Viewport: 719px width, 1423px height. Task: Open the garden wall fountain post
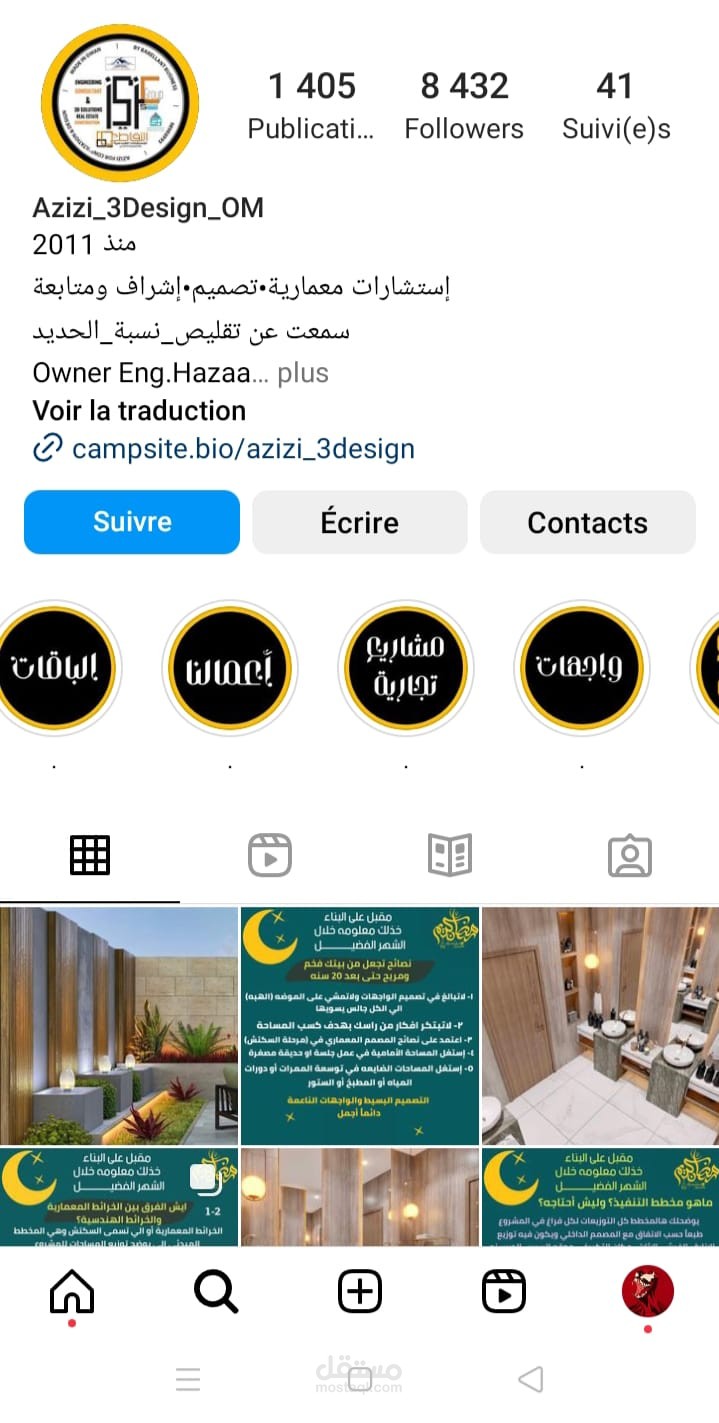[x=118, y=1026]
